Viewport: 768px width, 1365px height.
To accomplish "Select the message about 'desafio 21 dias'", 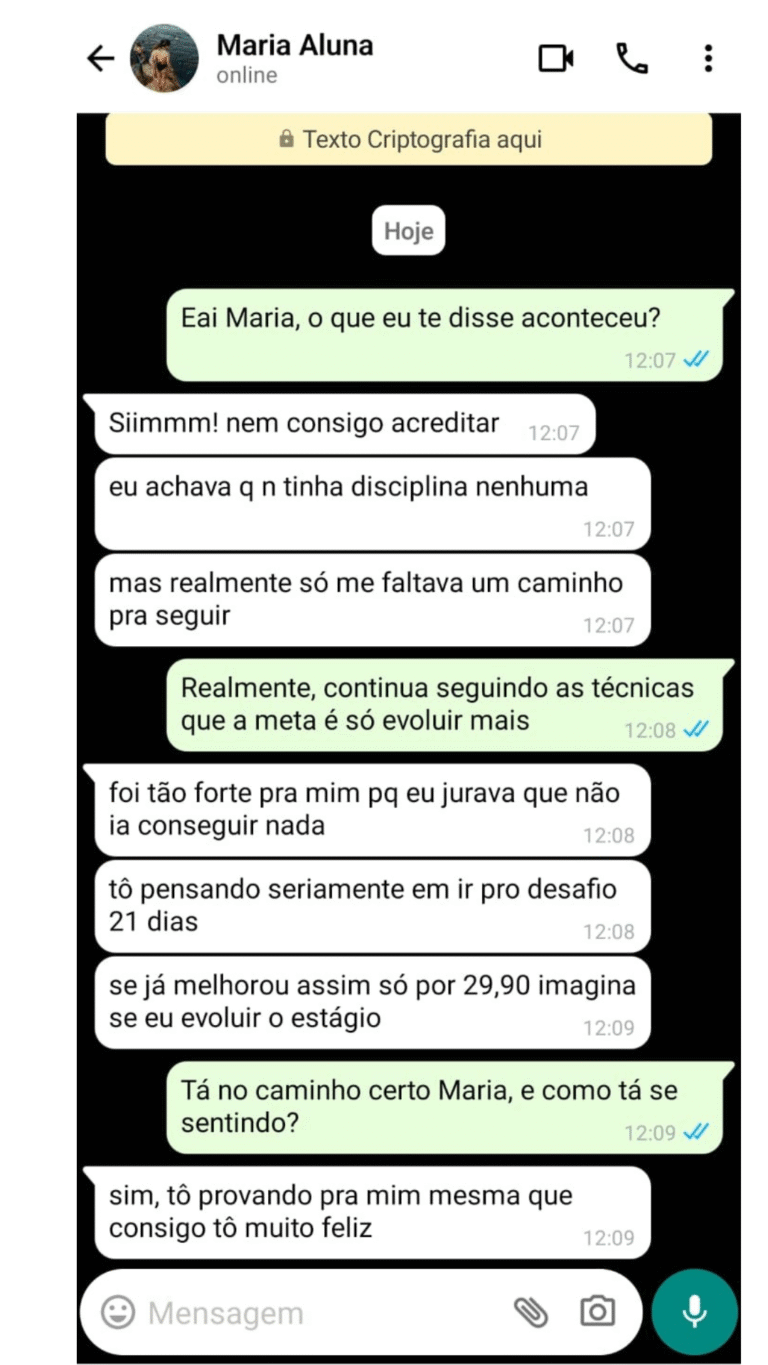I will [380, 905].
